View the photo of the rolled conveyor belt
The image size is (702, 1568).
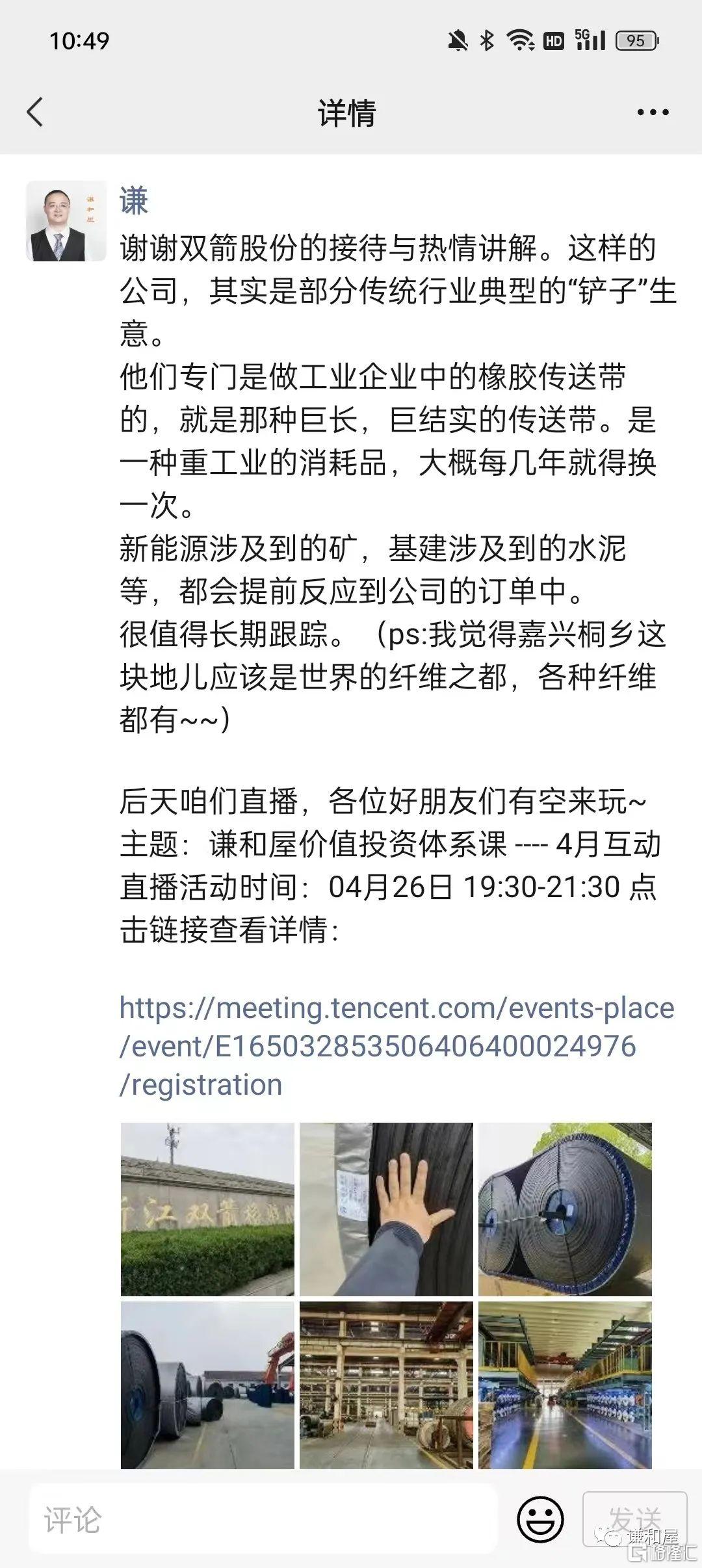(x=565, y=1209)
